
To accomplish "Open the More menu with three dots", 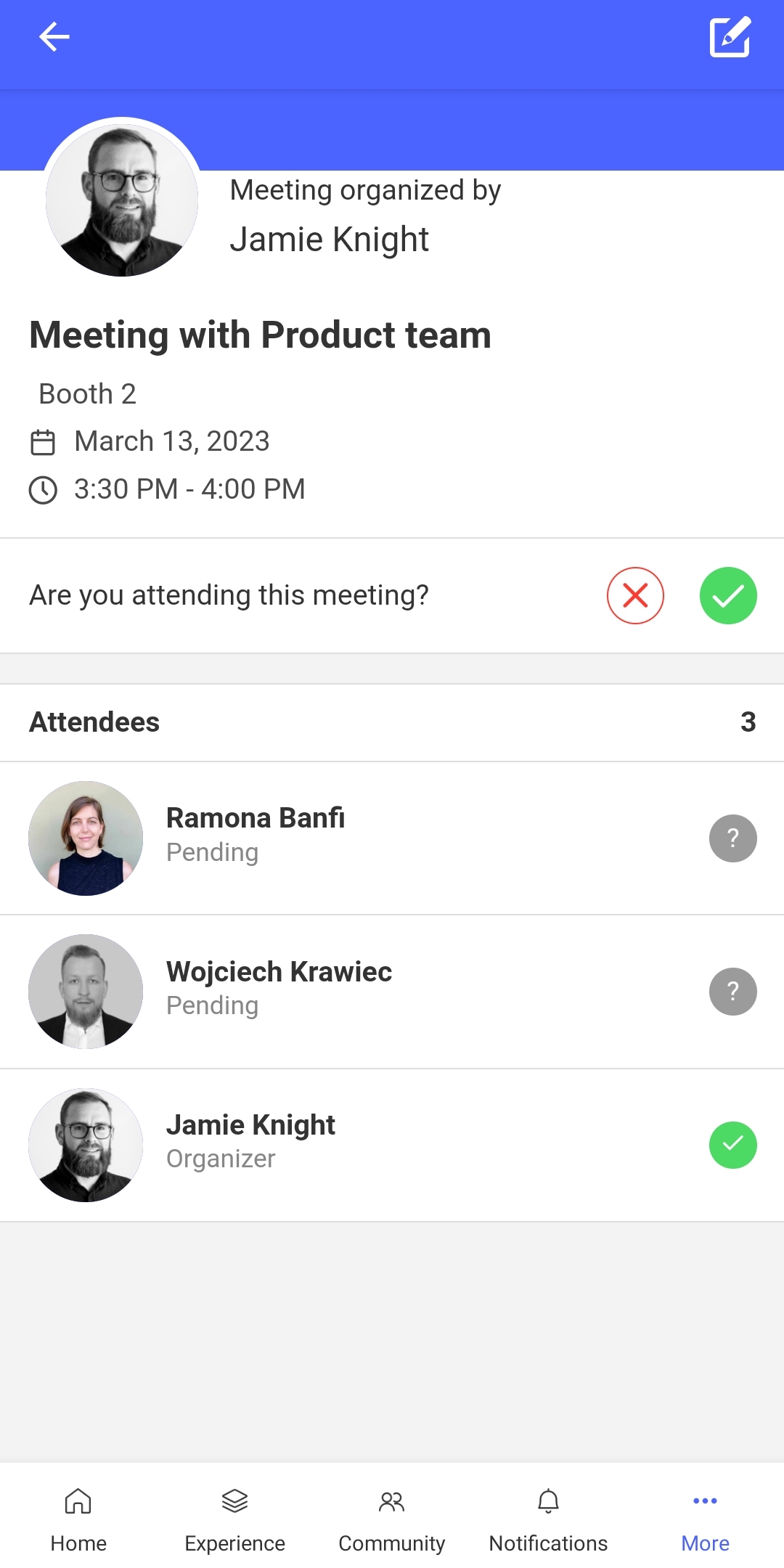I will point(705,1501).
